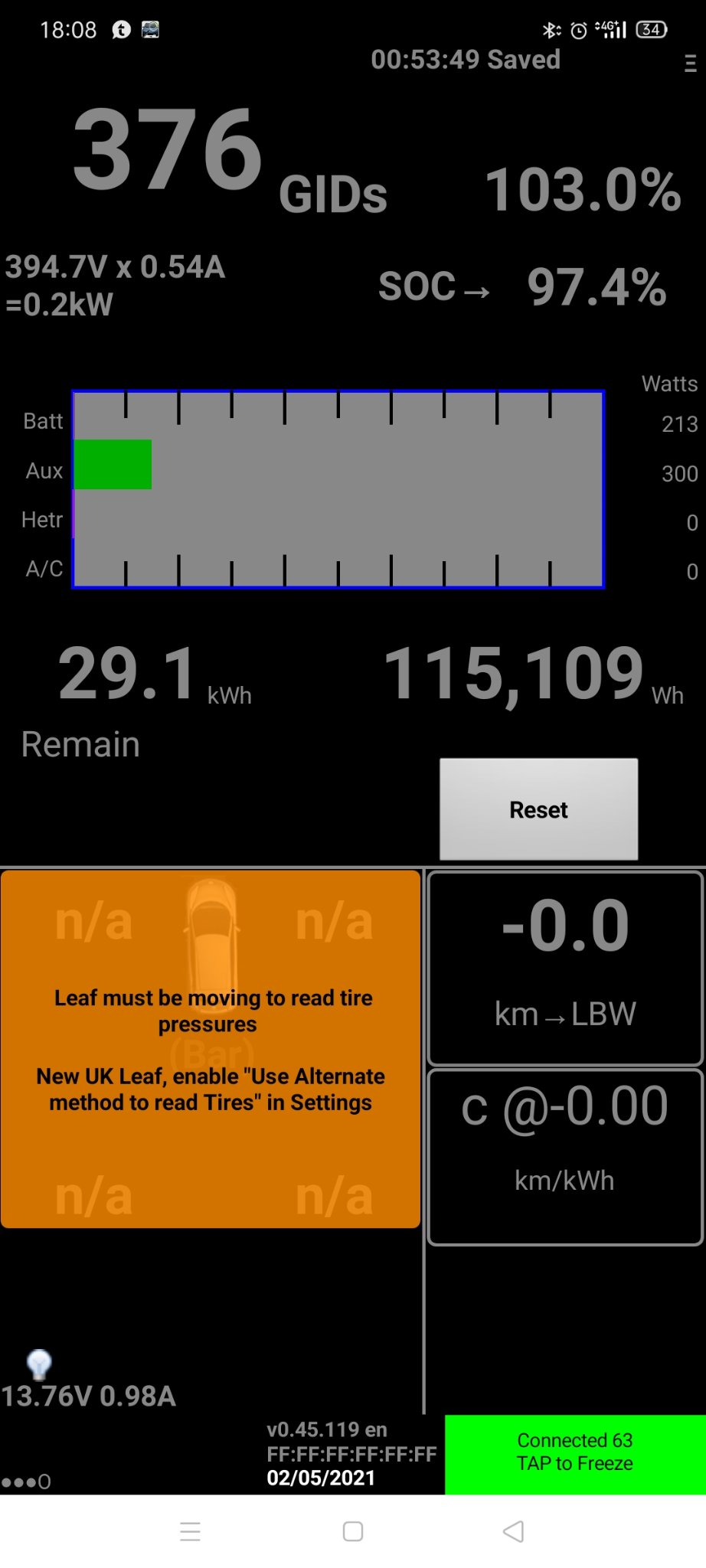Viewport: 706px width, 1568px height.
Task: Open the recent apps menu
Action: pyautogui.click(x=190, y=1531)
